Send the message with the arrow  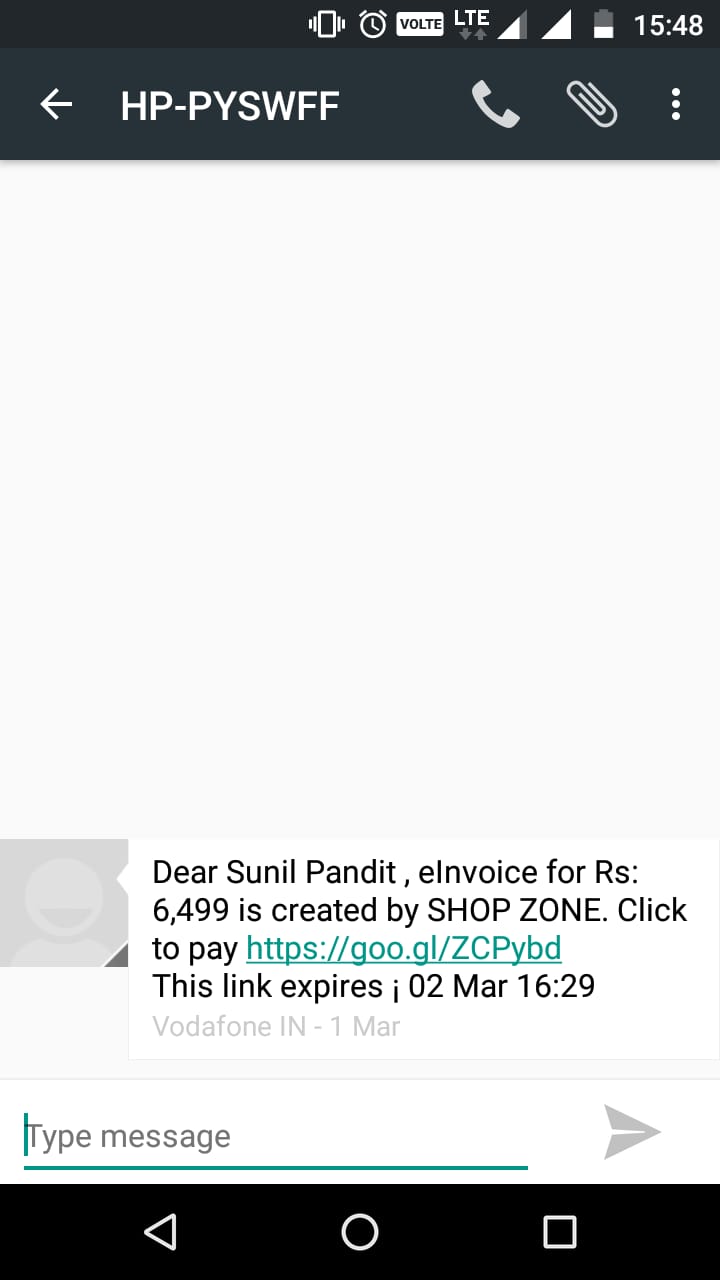click(x=632, y=1132)
